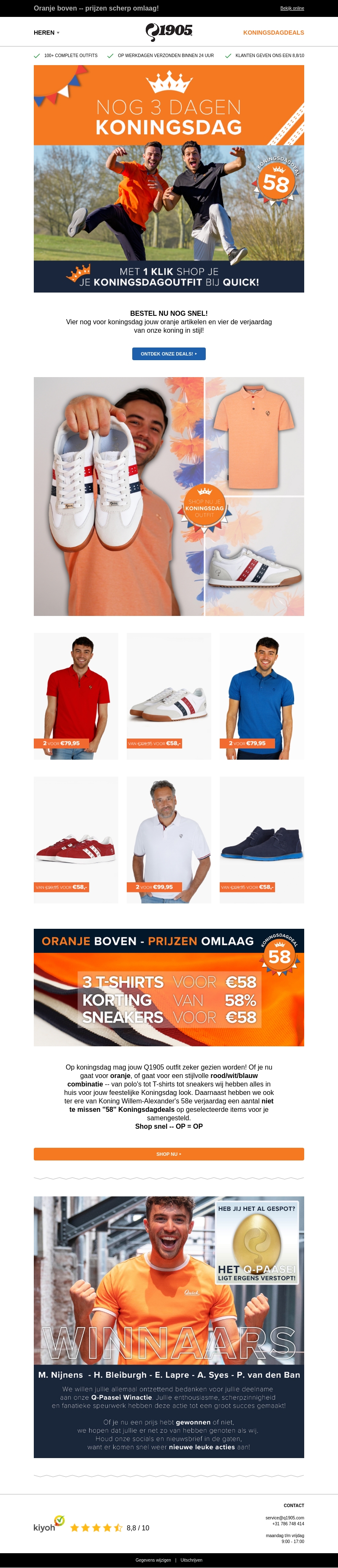Image resolution: width=338 pixels, height=1568 pixels.
Task: Tap the orange 'SHOP NU' button
Action: pos(169,1154)
